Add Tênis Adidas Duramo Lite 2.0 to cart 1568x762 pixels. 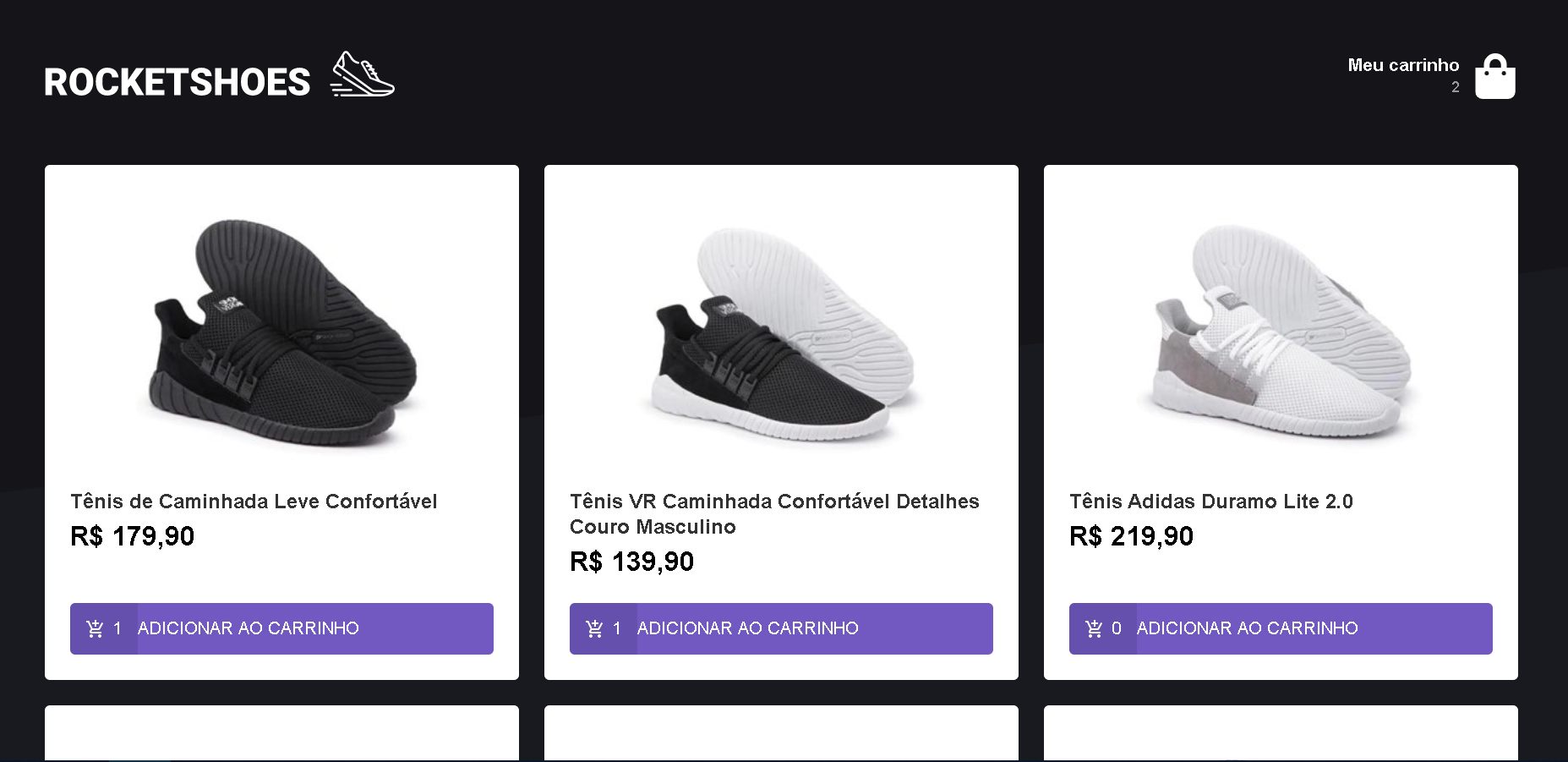pyautogui.click(x=1281, y=628)
